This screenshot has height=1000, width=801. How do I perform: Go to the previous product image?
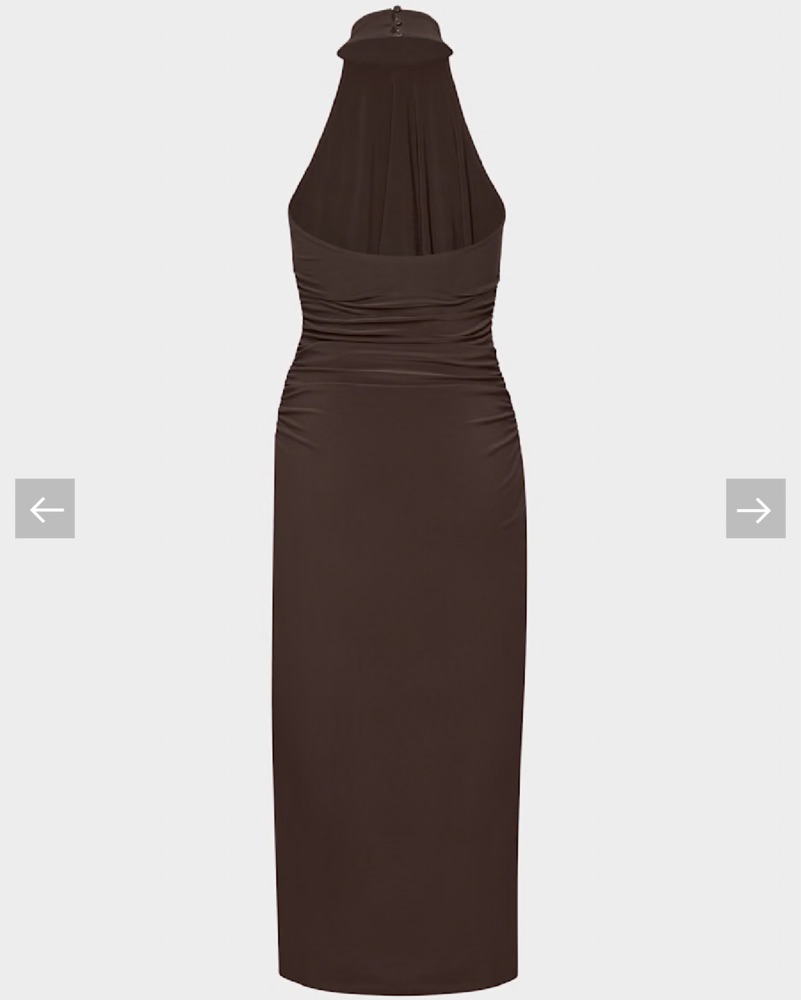(x=45, y=509)
